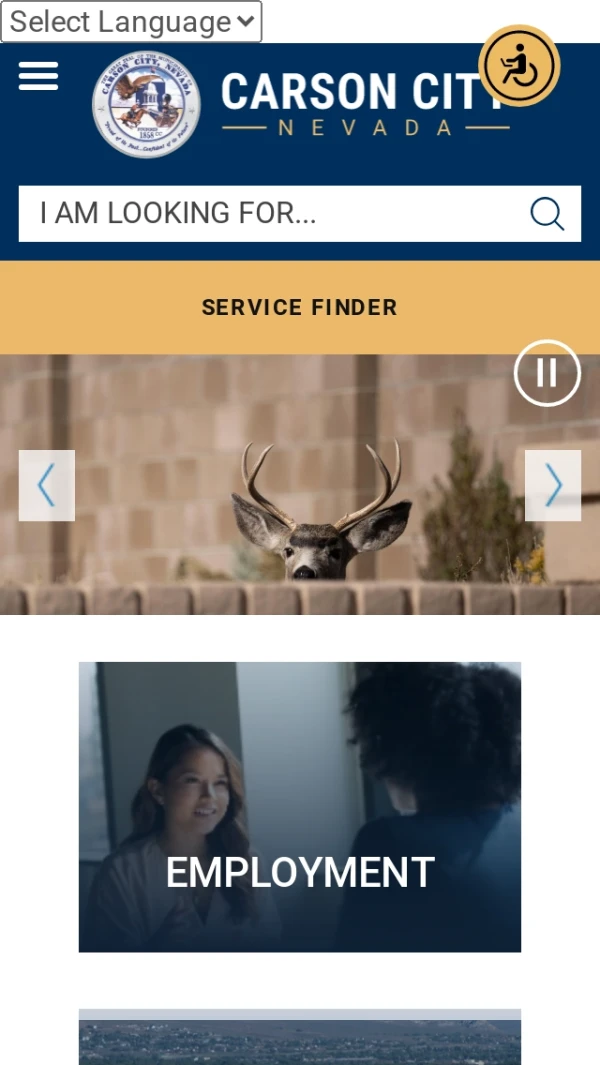
Task: Open the Service Finder
Action: tap(300, 307)
